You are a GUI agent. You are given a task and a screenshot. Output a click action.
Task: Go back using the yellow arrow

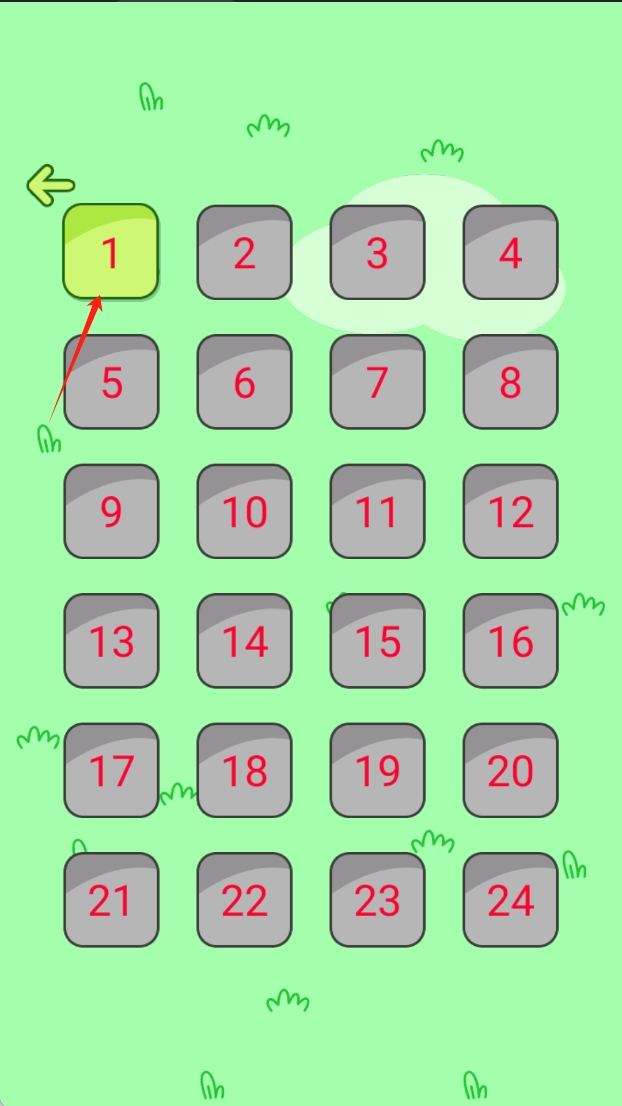[50, 185]
